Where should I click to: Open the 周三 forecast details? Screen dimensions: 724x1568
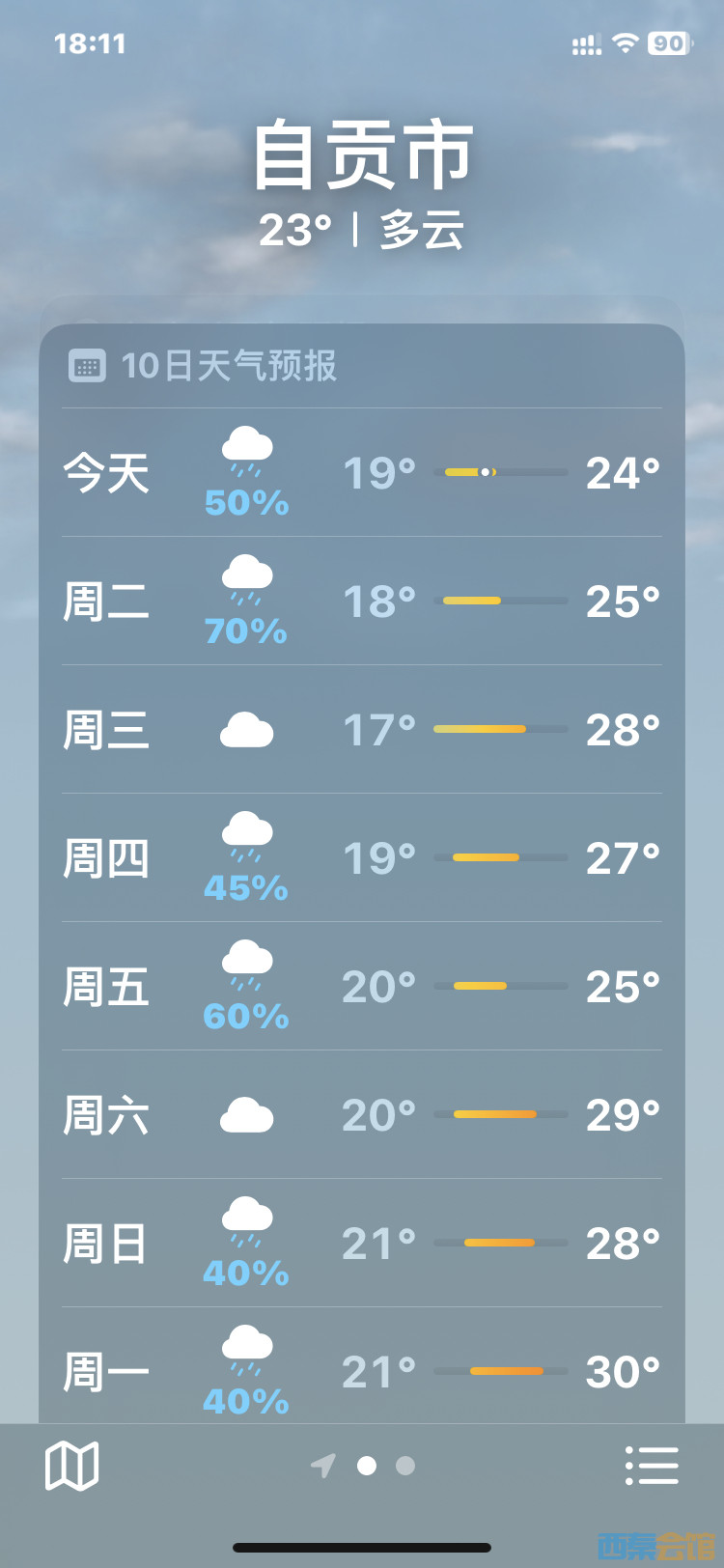coord(361,730)
